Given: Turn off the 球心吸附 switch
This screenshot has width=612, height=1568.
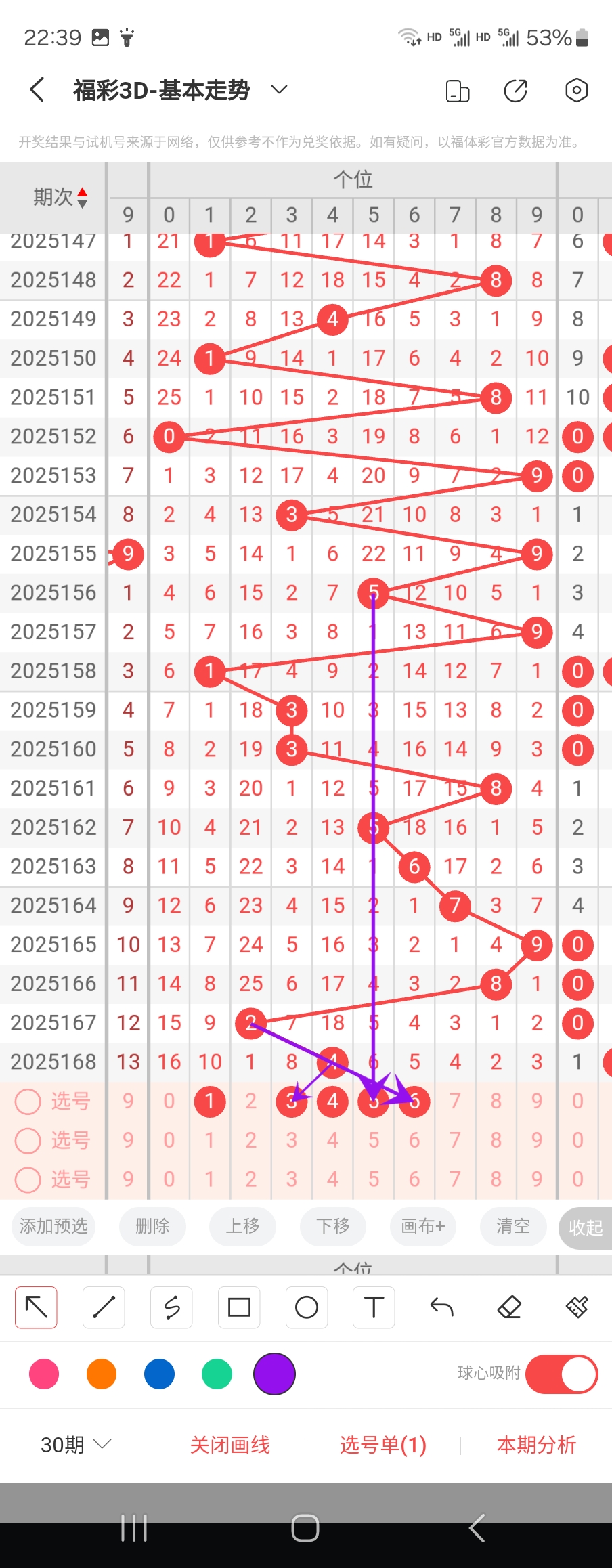Looking at the screenshot, I should click(x=561, y=1374).
